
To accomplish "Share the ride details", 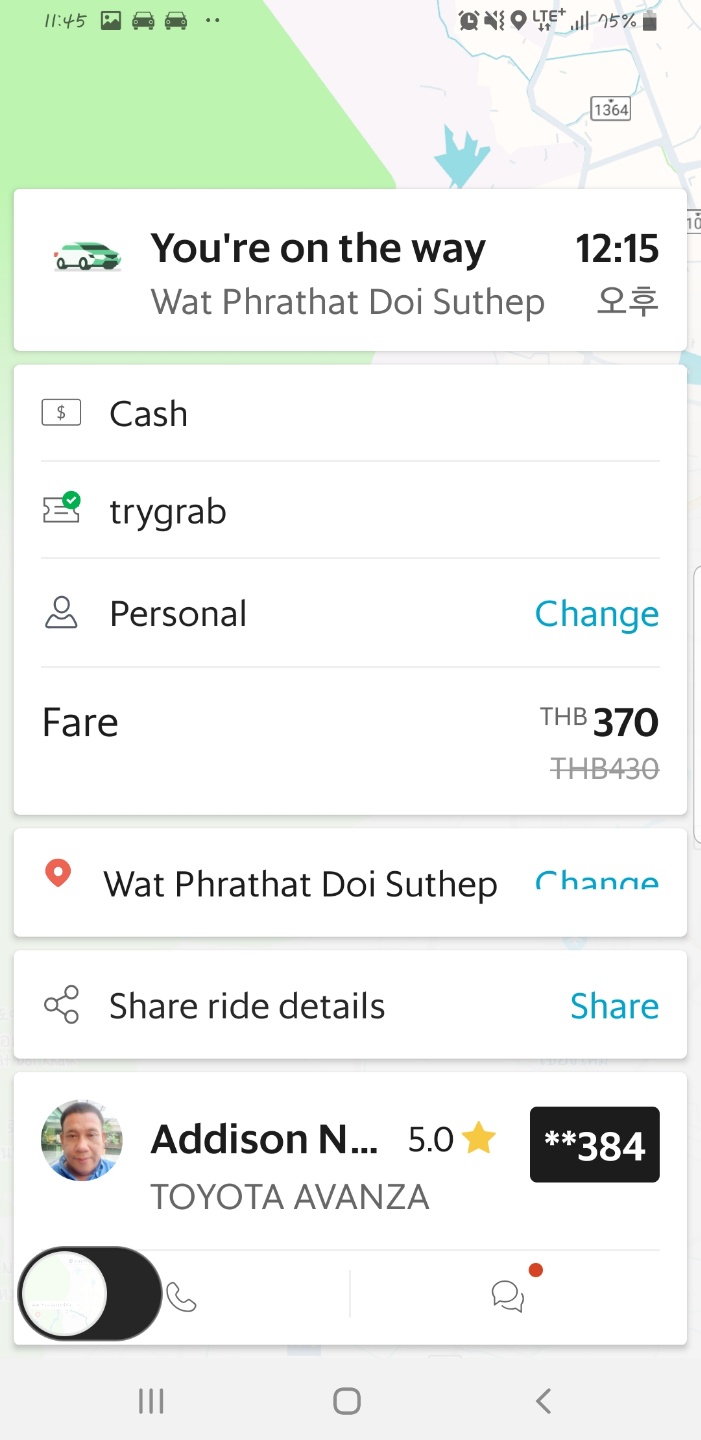I will 614,1006.
